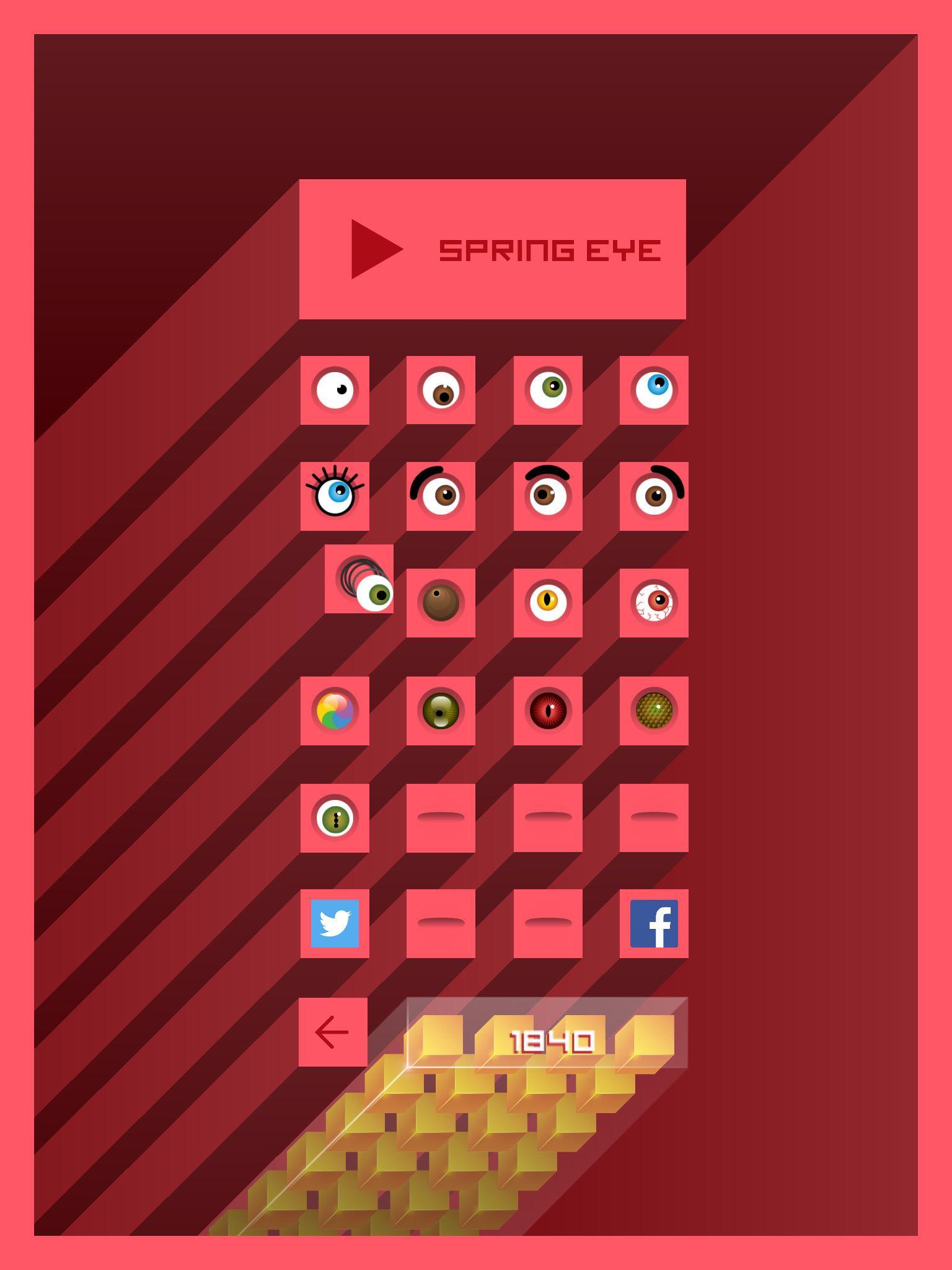Select the green snake-scale textured eye

tap(654, 712)
